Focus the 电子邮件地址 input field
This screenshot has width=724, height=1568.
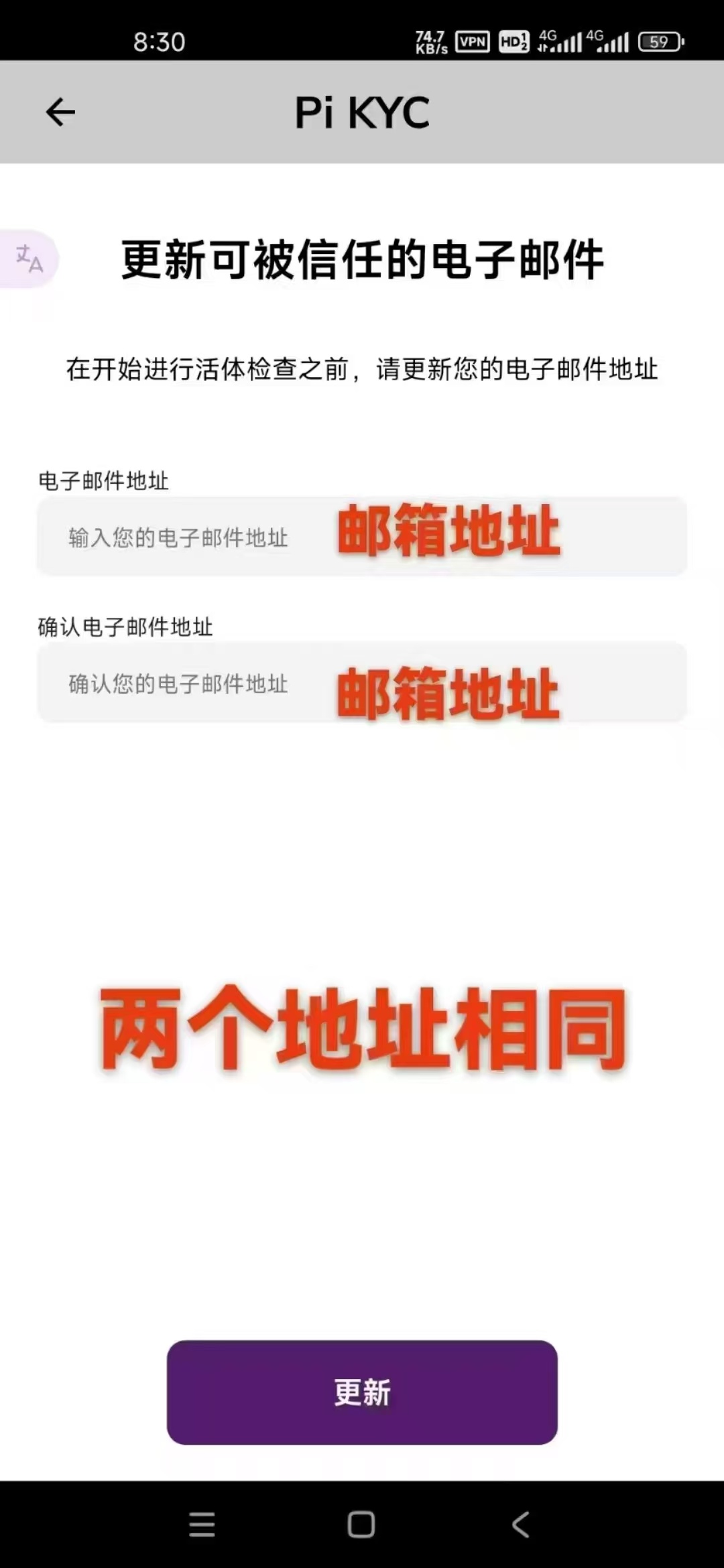(x=362, y=536)
